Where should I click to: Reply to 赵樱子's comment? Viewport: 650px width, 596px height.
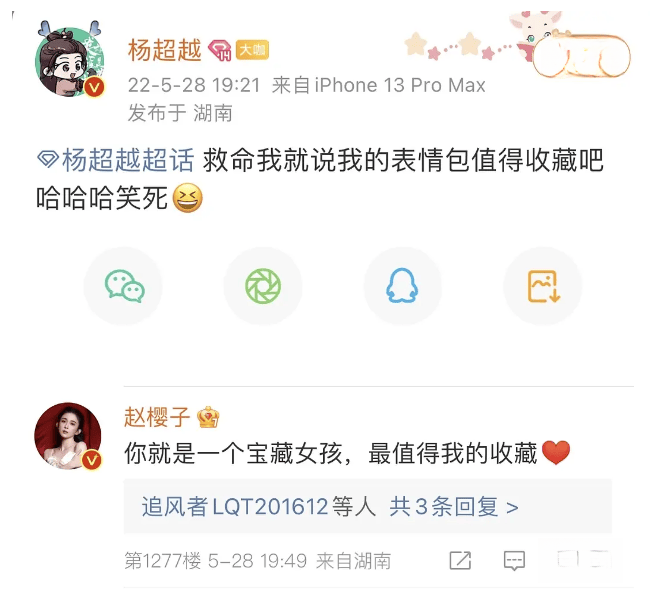514,560
